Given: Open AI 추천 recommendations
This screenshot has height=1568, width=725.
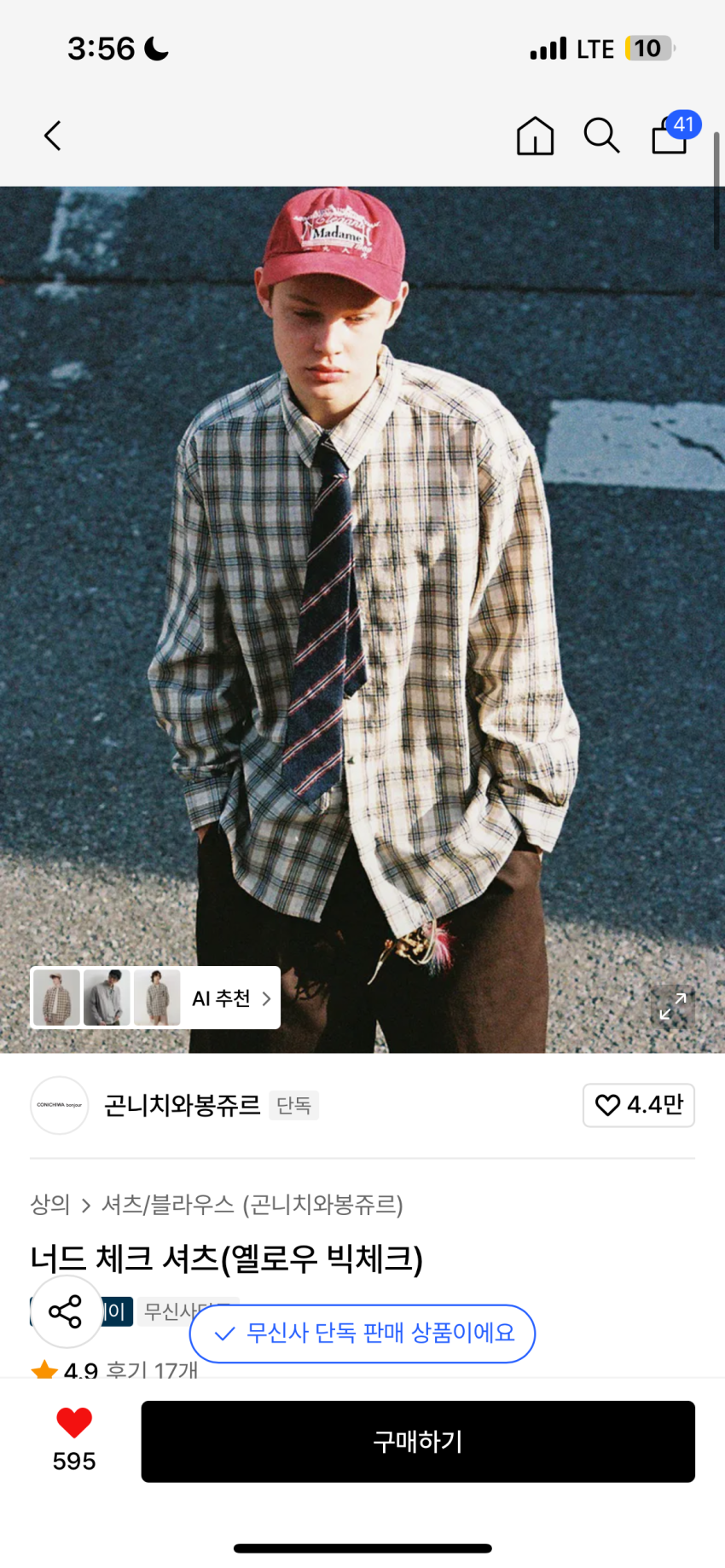Looking at the screenshot, I should coord(230,998).
